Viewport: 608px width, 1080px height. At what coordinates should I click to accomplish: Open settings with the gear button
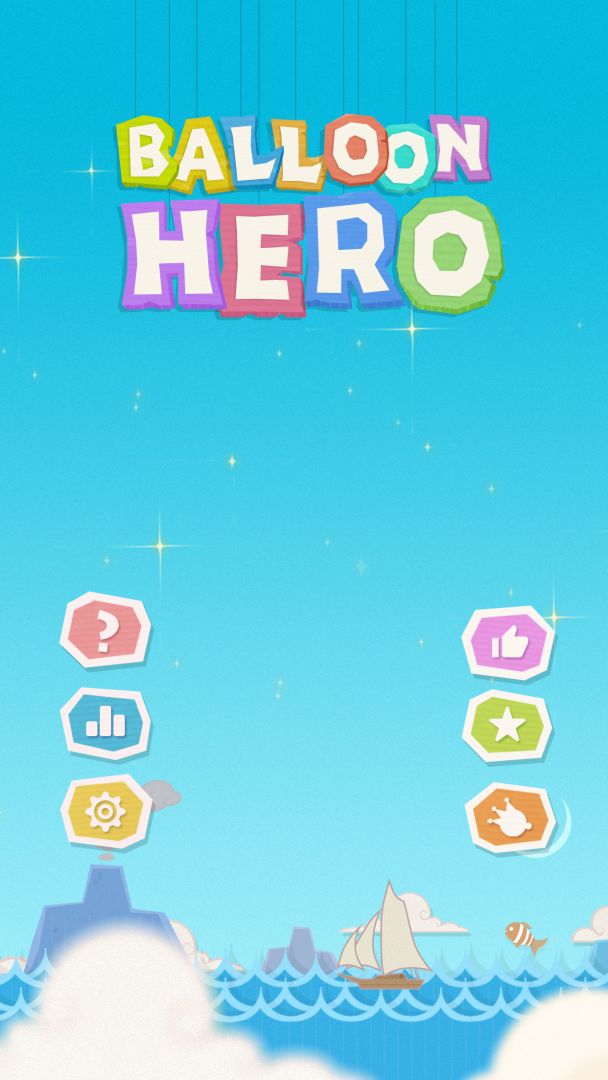point(105,811)
